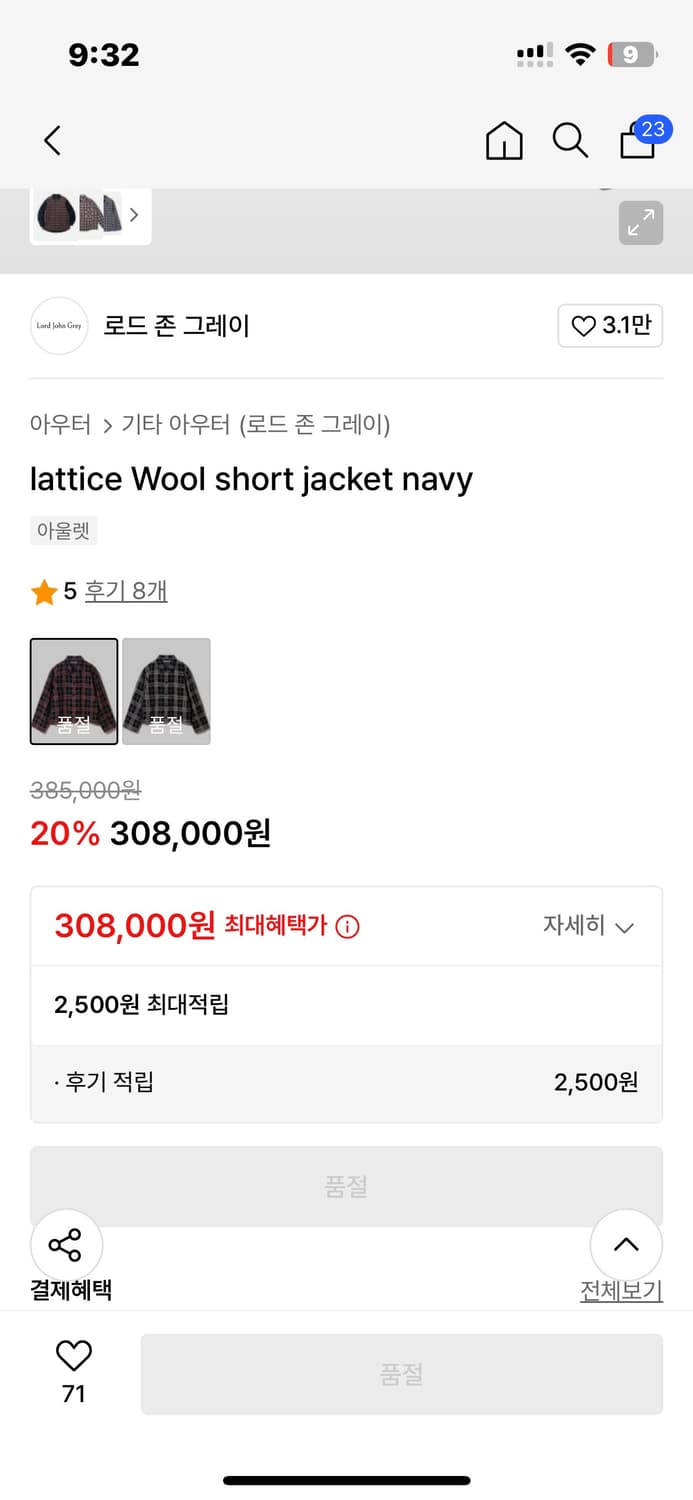Show info about 최대혜택가
693x1500 pixels.
(347, 927)
